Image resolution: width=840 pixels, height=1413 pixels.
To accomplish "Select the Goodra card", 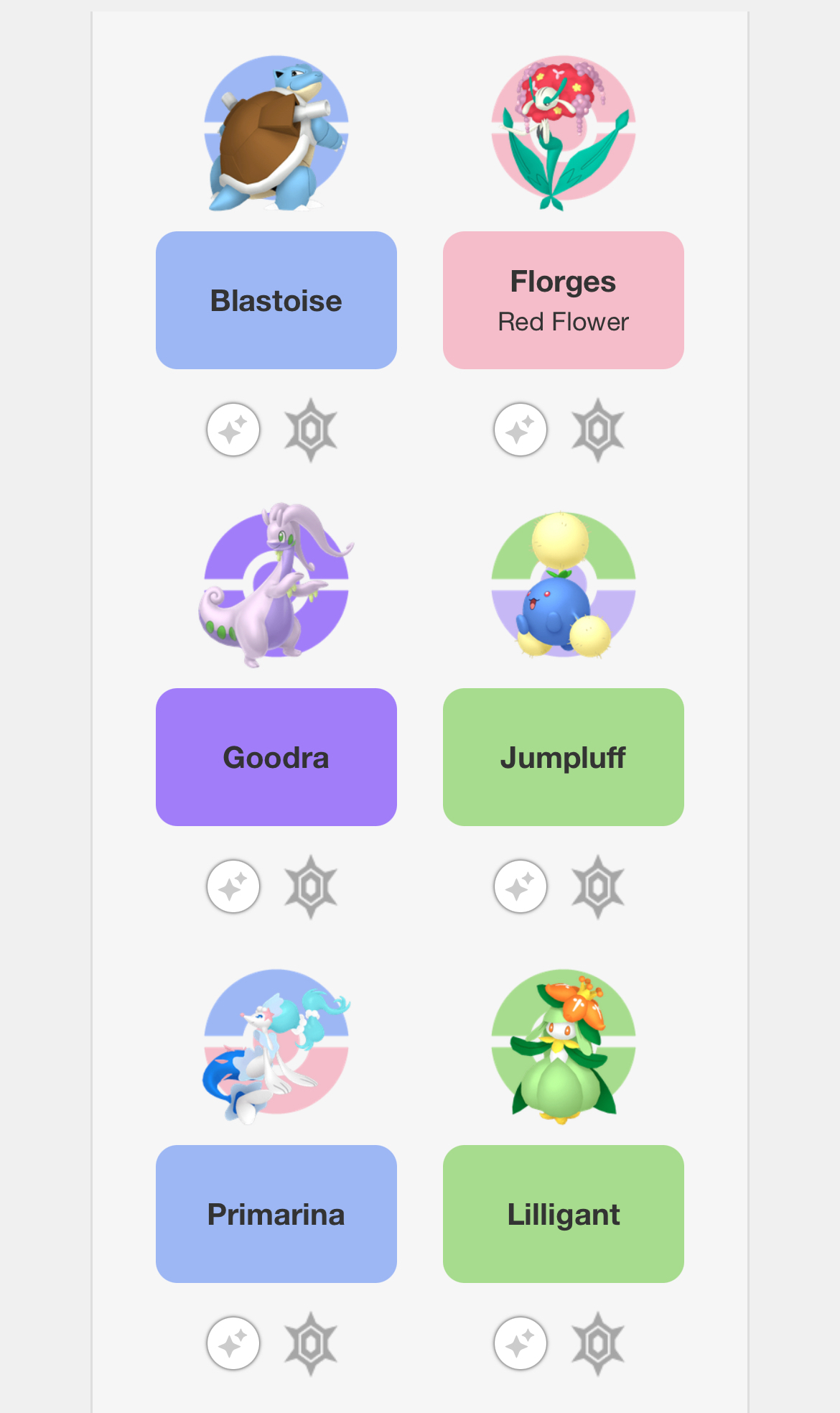I will click(x=276, y=757).
